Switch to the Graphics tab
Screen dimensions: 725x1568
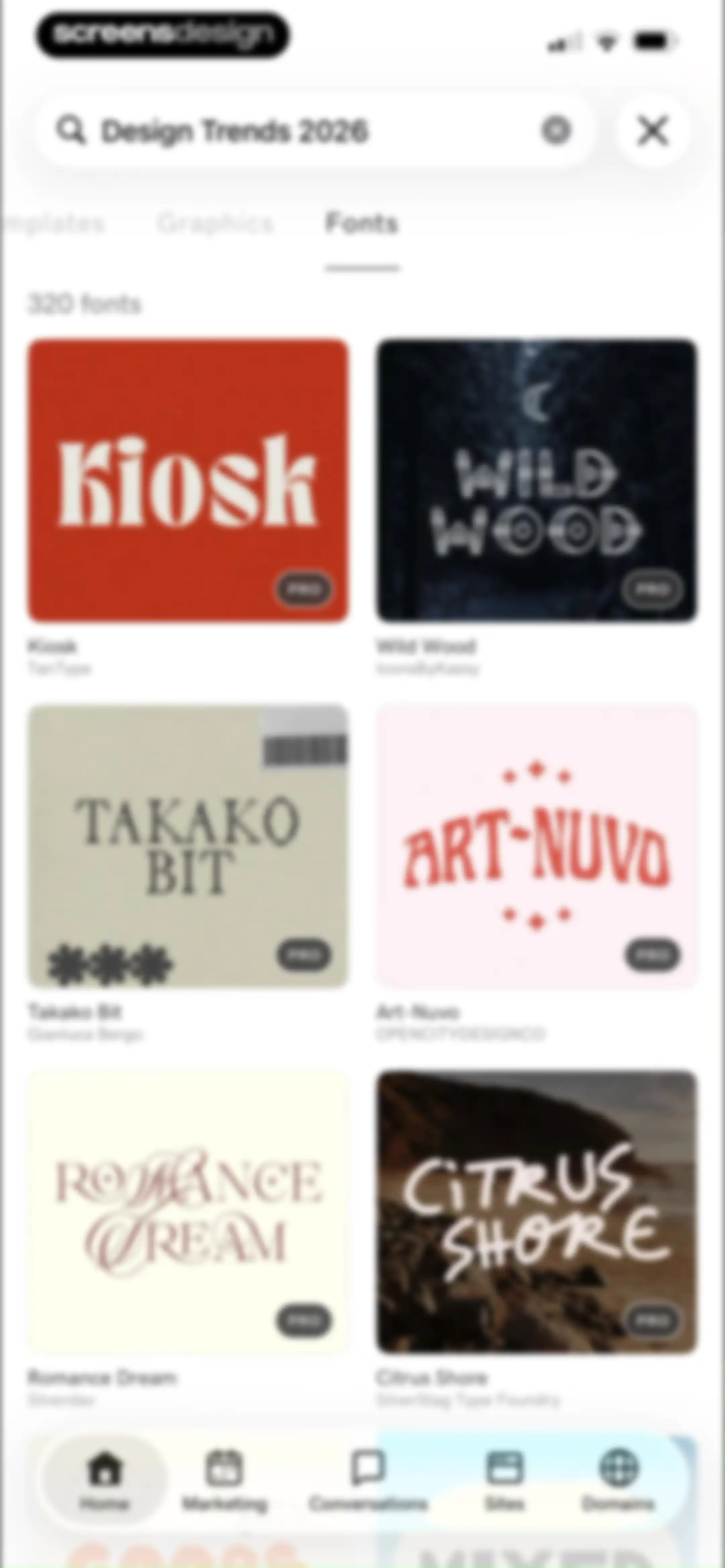215,223
